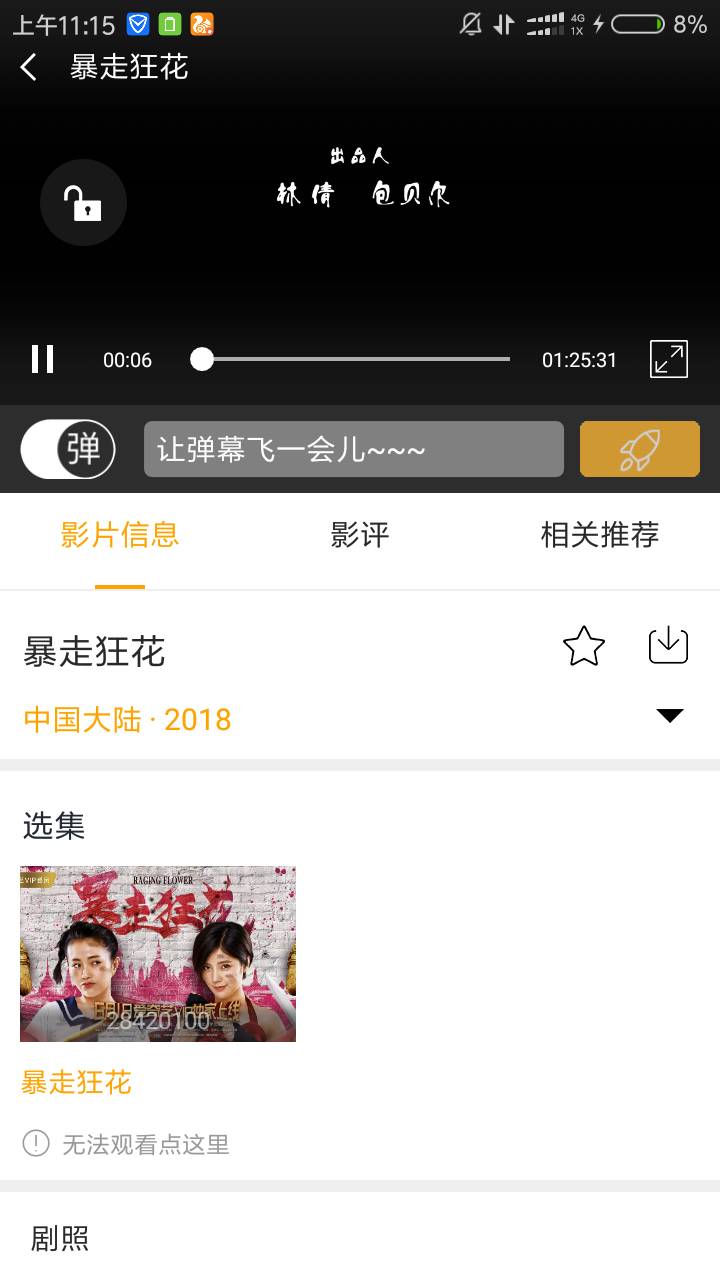Open the 暴走狂花 episode thumbnail
The width and height of the screenshot is (720, 1280).
158,954
